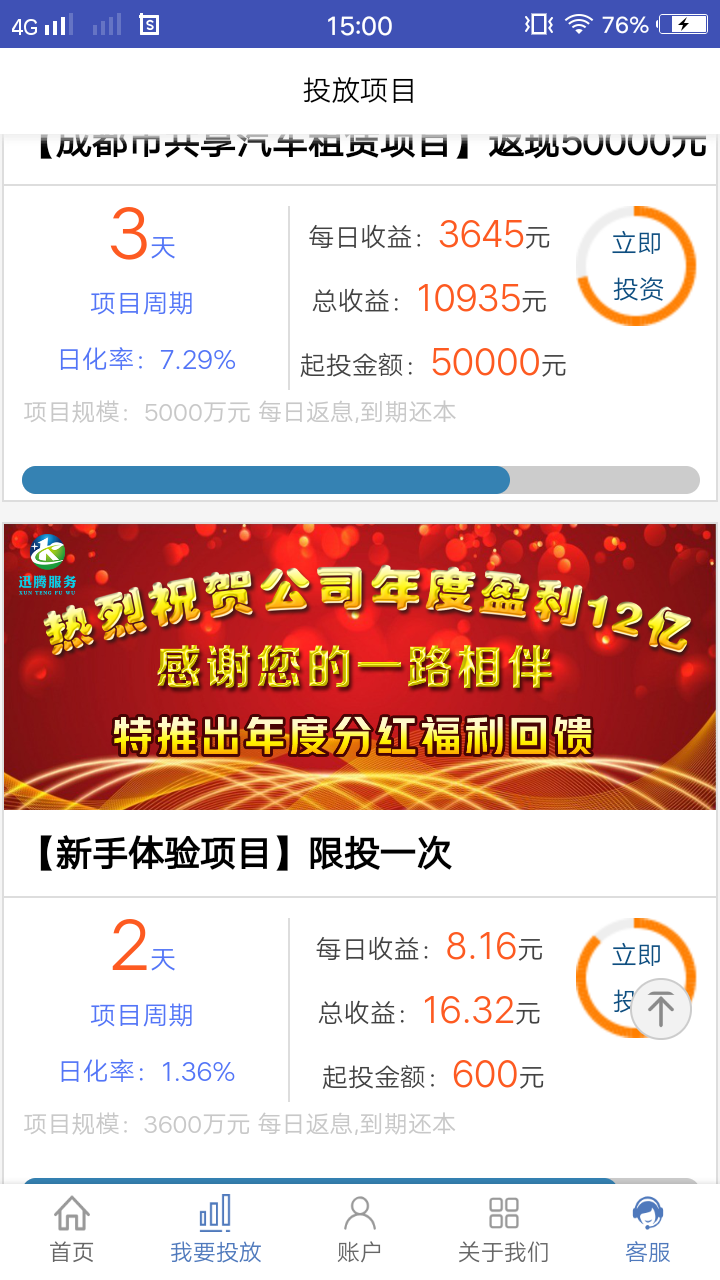Viewport: 720px width, 1280px height.
Task: Open the 客服 customer service tab
Action: click(648, 1230)
